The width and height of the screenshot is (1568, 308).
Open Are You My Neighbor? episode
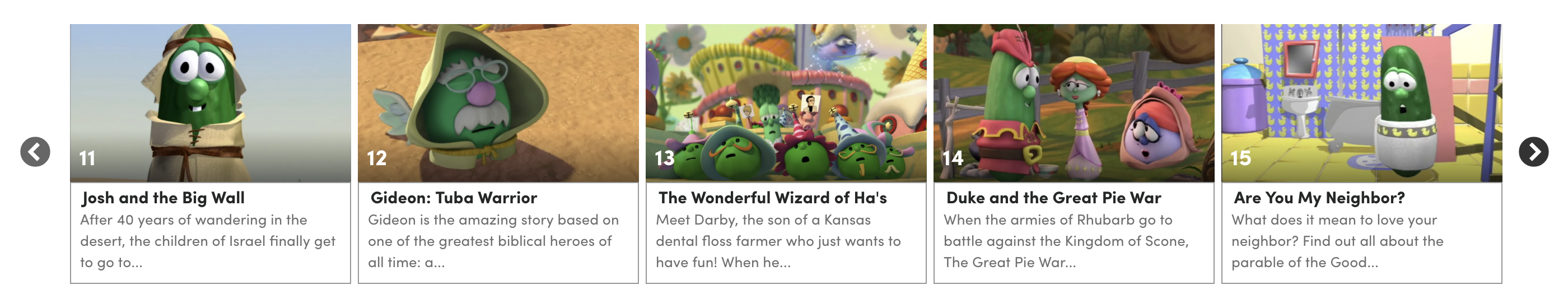click(1361, 104)
